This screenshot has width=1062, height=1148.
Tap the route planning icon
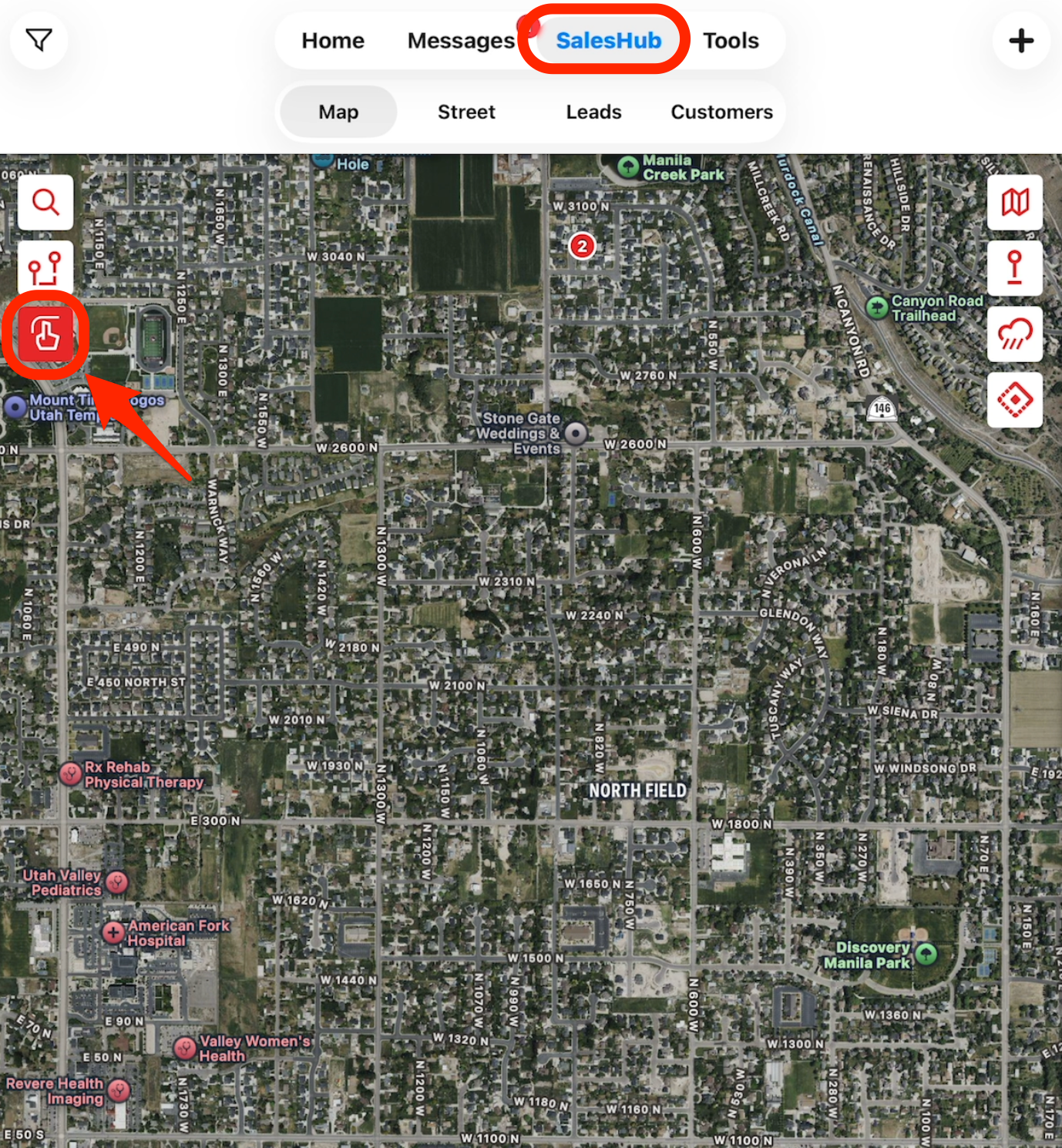pyautogui.click(x=45, y=268)
